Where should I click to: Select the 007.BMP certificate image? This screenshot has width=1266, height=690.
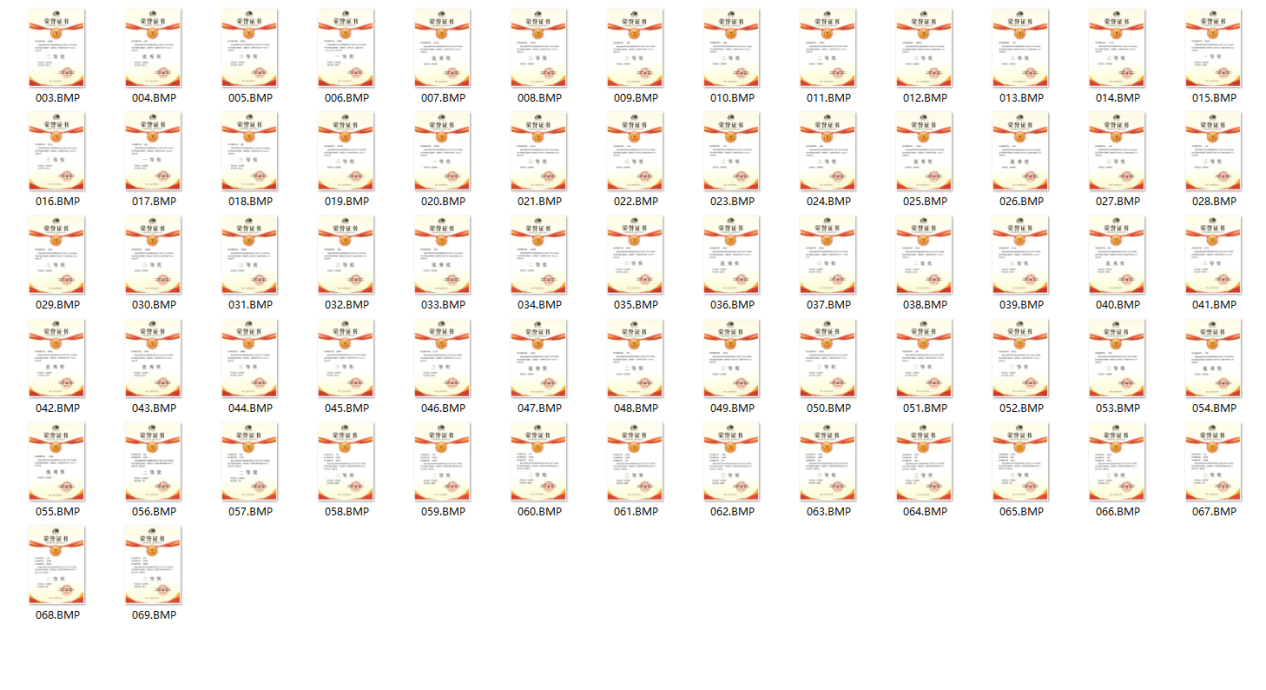click(443, 48)
